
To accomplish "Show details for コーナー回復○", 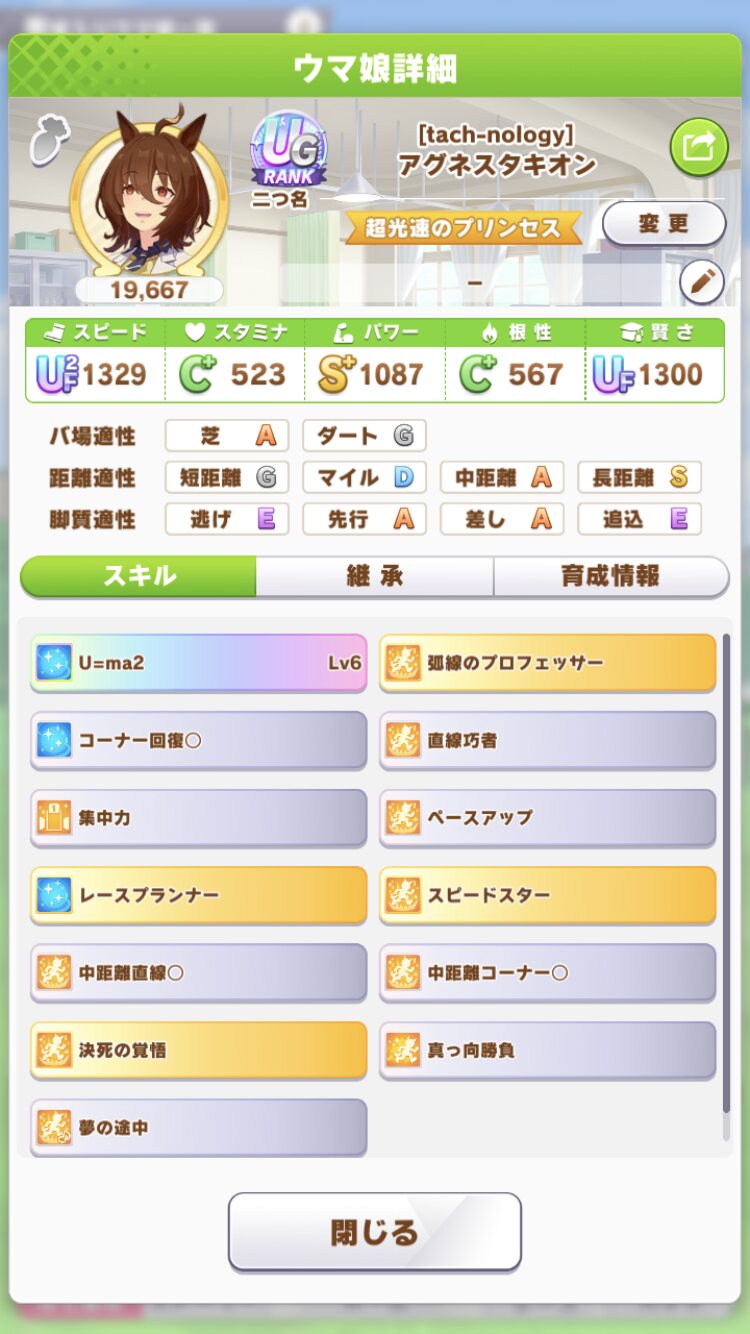I will [198, 740].
